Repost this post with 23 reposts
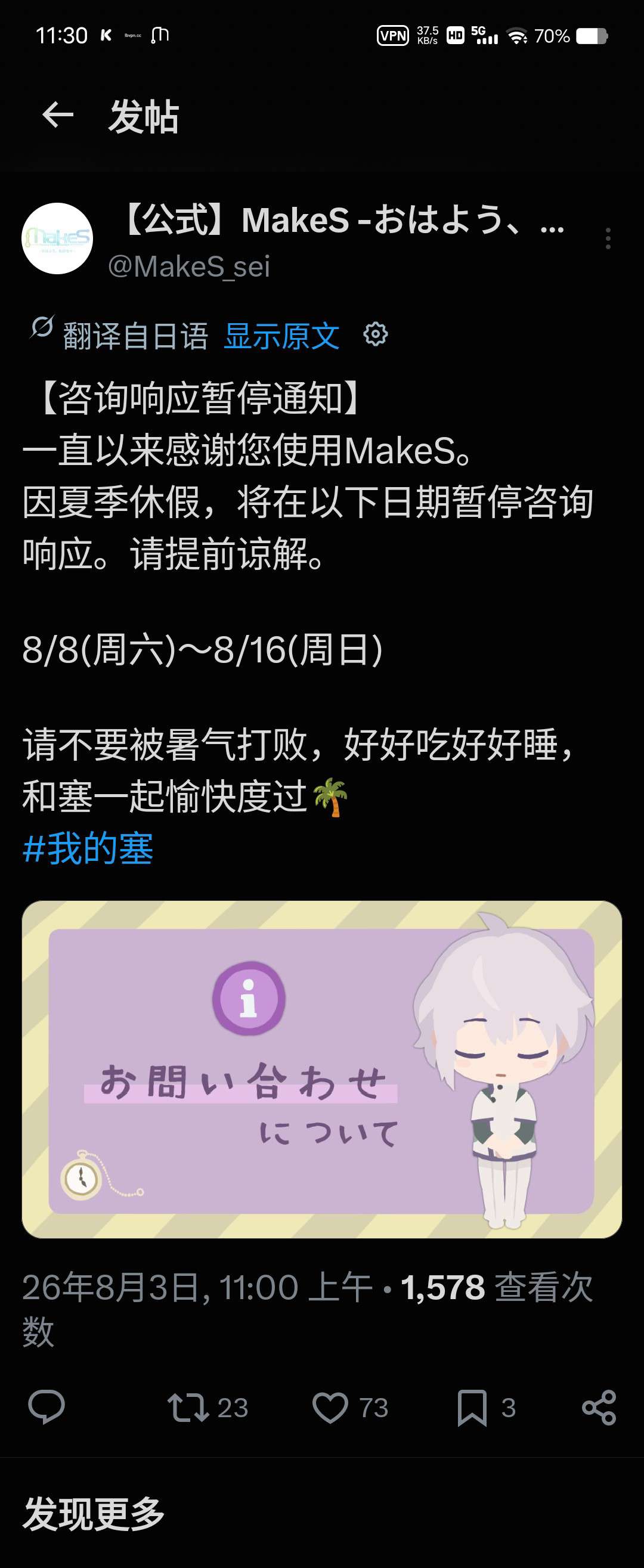The height and width of the screenshot is (1568, 644). pos(208,1407)
